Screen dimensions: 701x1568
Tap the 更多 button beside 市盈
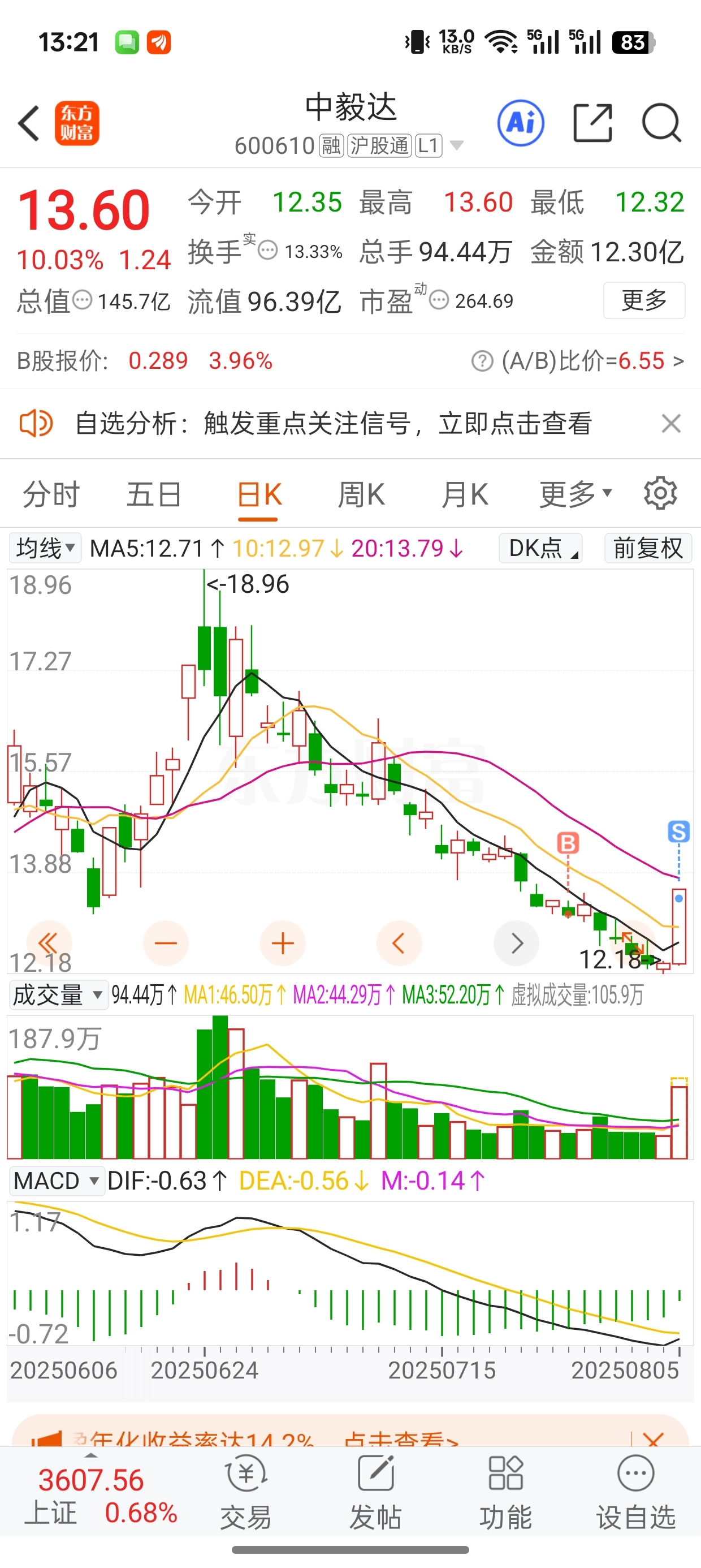click(x=644, y=300)
